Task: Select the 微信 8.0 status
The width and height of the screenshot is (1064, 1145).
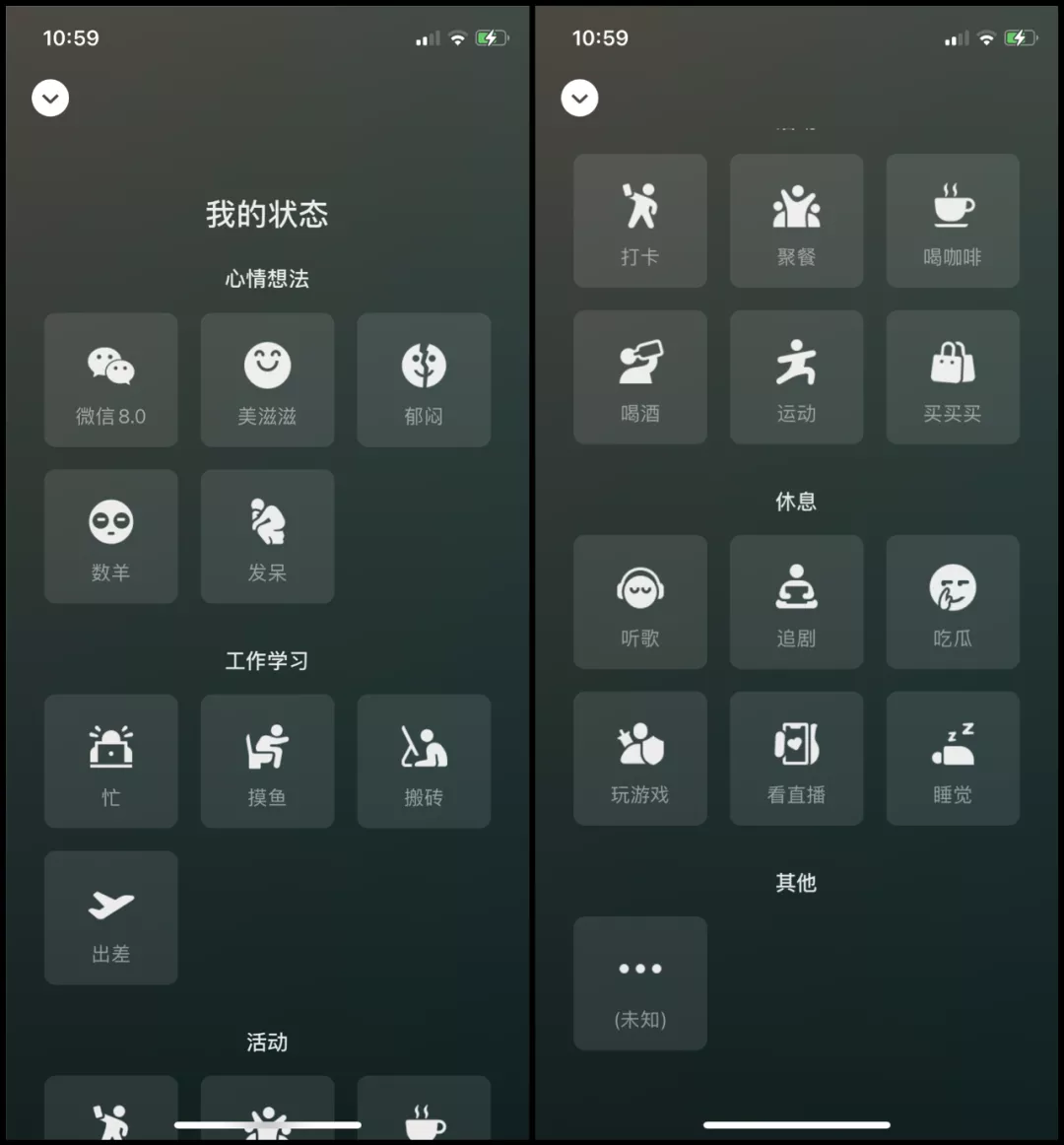Action: (x=110, y=380)
